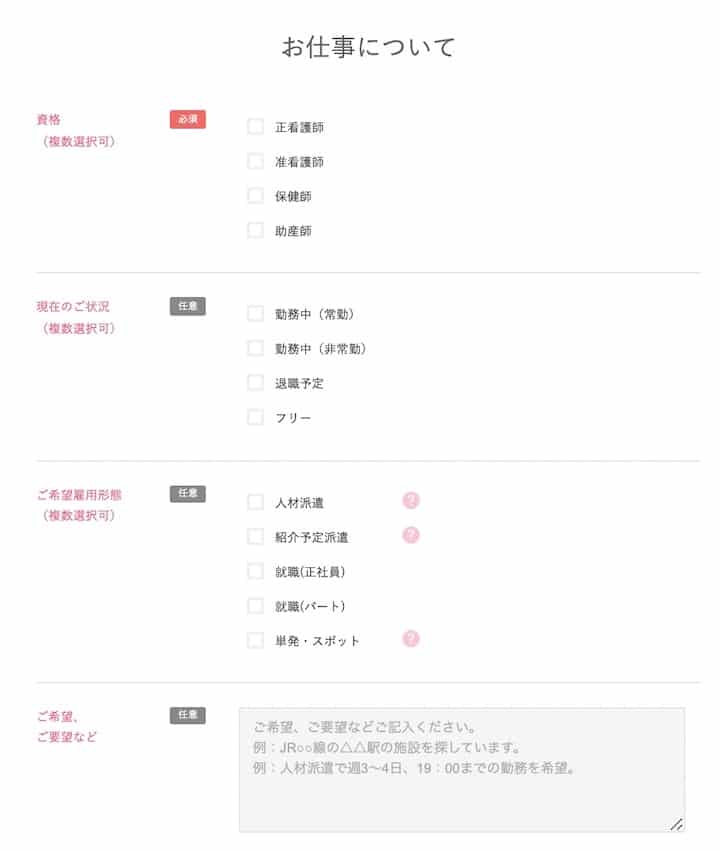Select the 准看護師 checkbox
Image resolution: width=720 pixels, height=850 pixels.
point(256,162)
